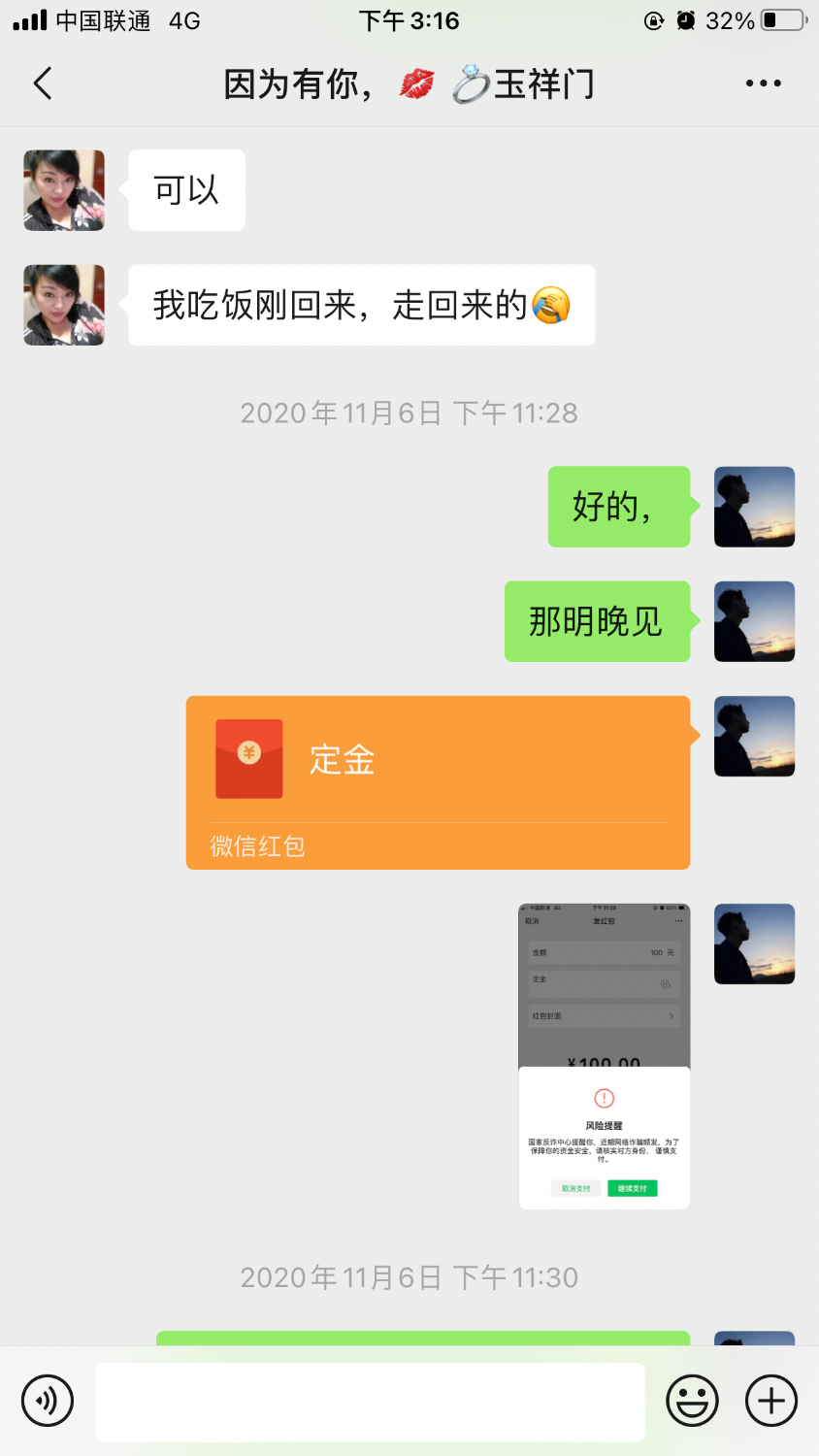The width and height of the screenshot is (819, 1456).
Task: Open the emoji sticker panel
Action: click(692, 1401)
